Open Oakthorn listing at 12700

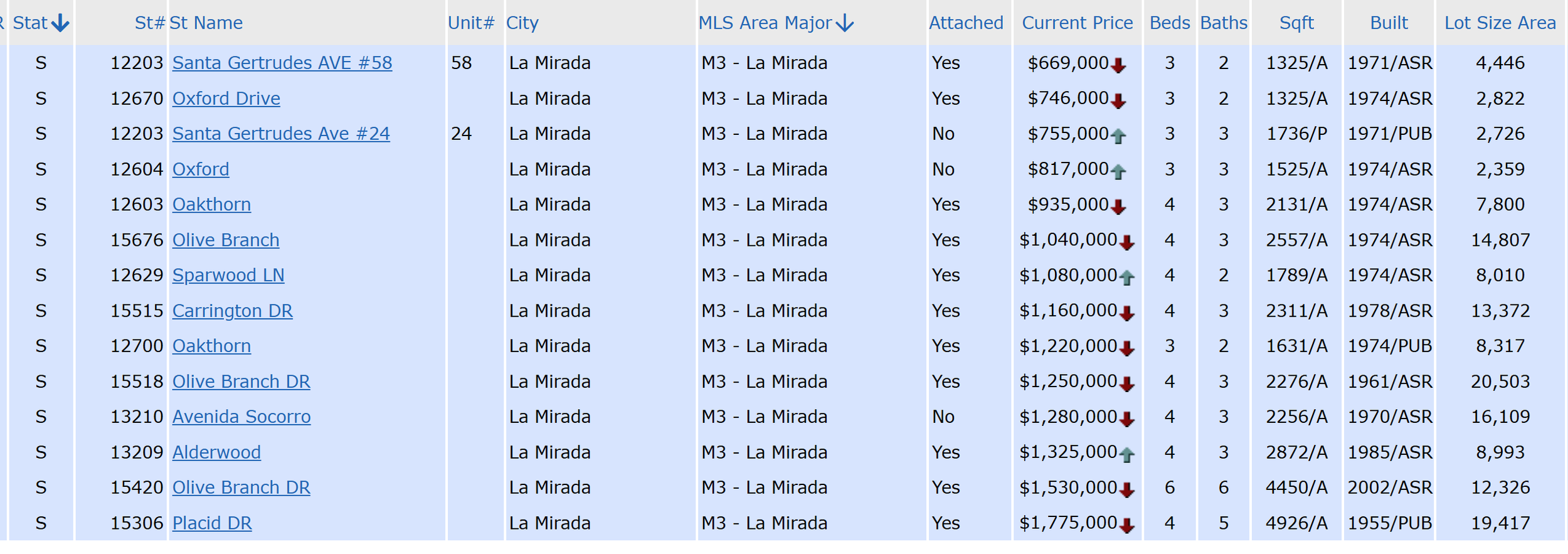(x=211, y=346)
